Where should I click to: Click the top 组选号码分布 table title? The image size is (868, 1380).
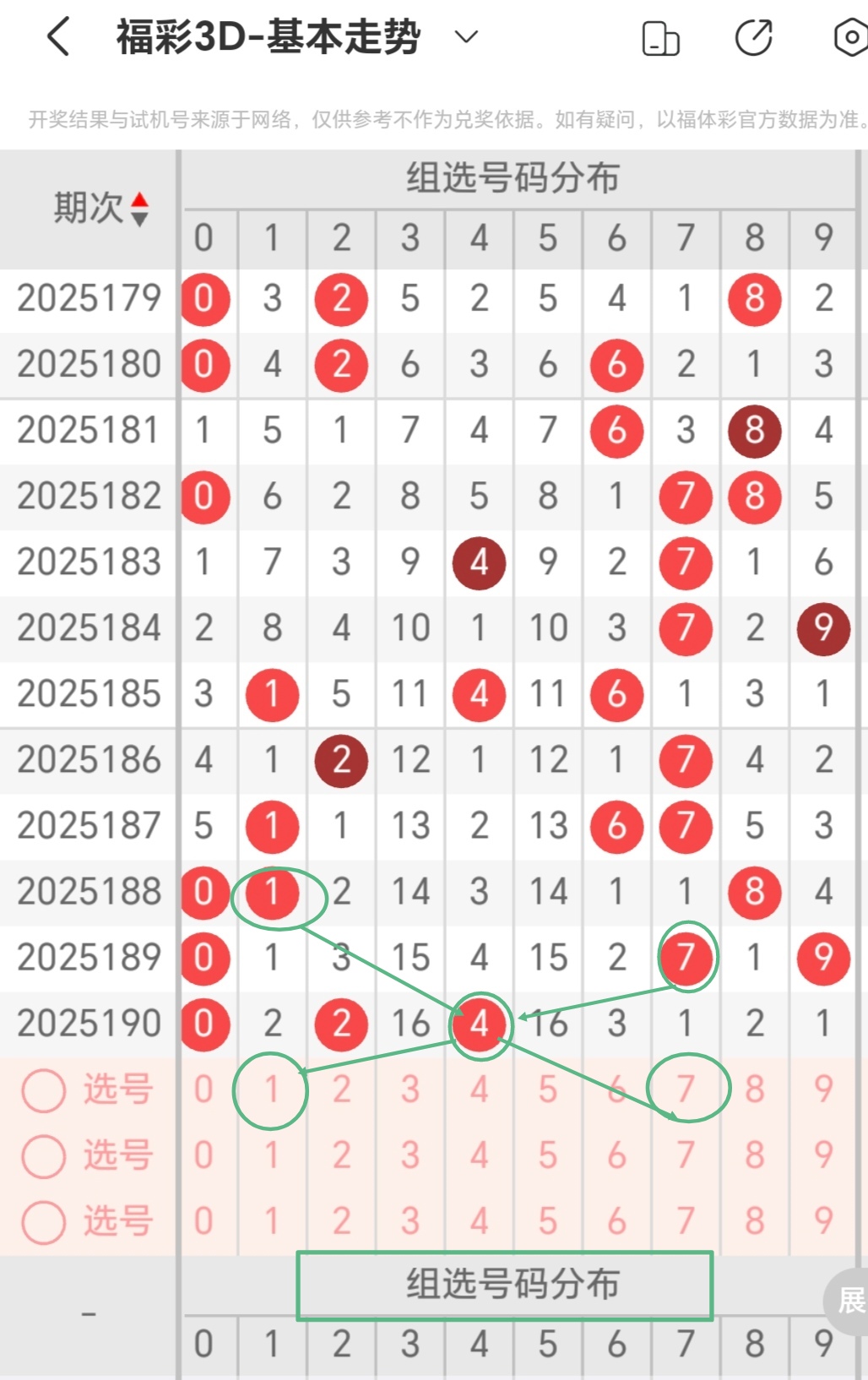513,177
